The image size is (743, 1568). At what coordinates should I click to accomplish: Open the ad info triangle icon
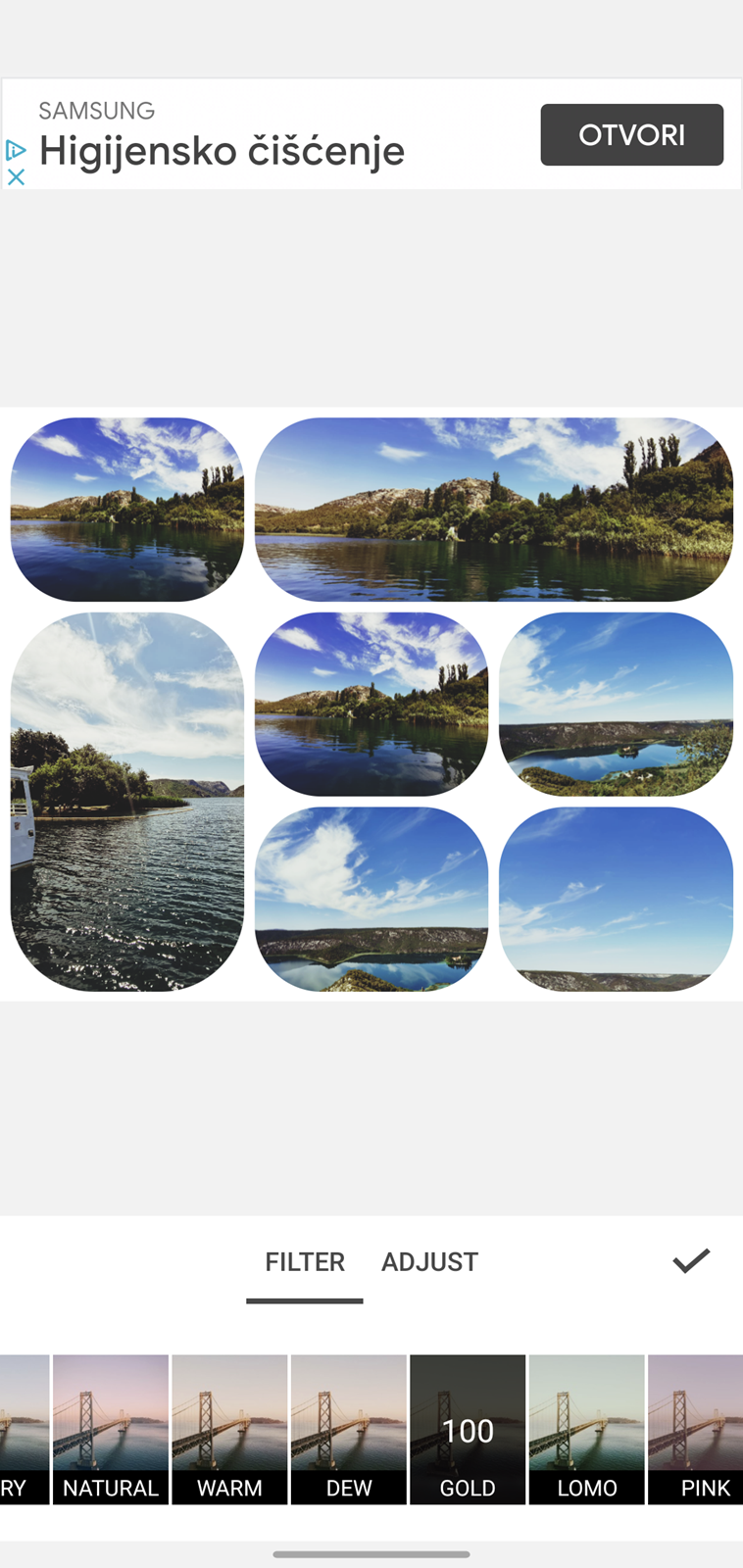tap(16, 151)
